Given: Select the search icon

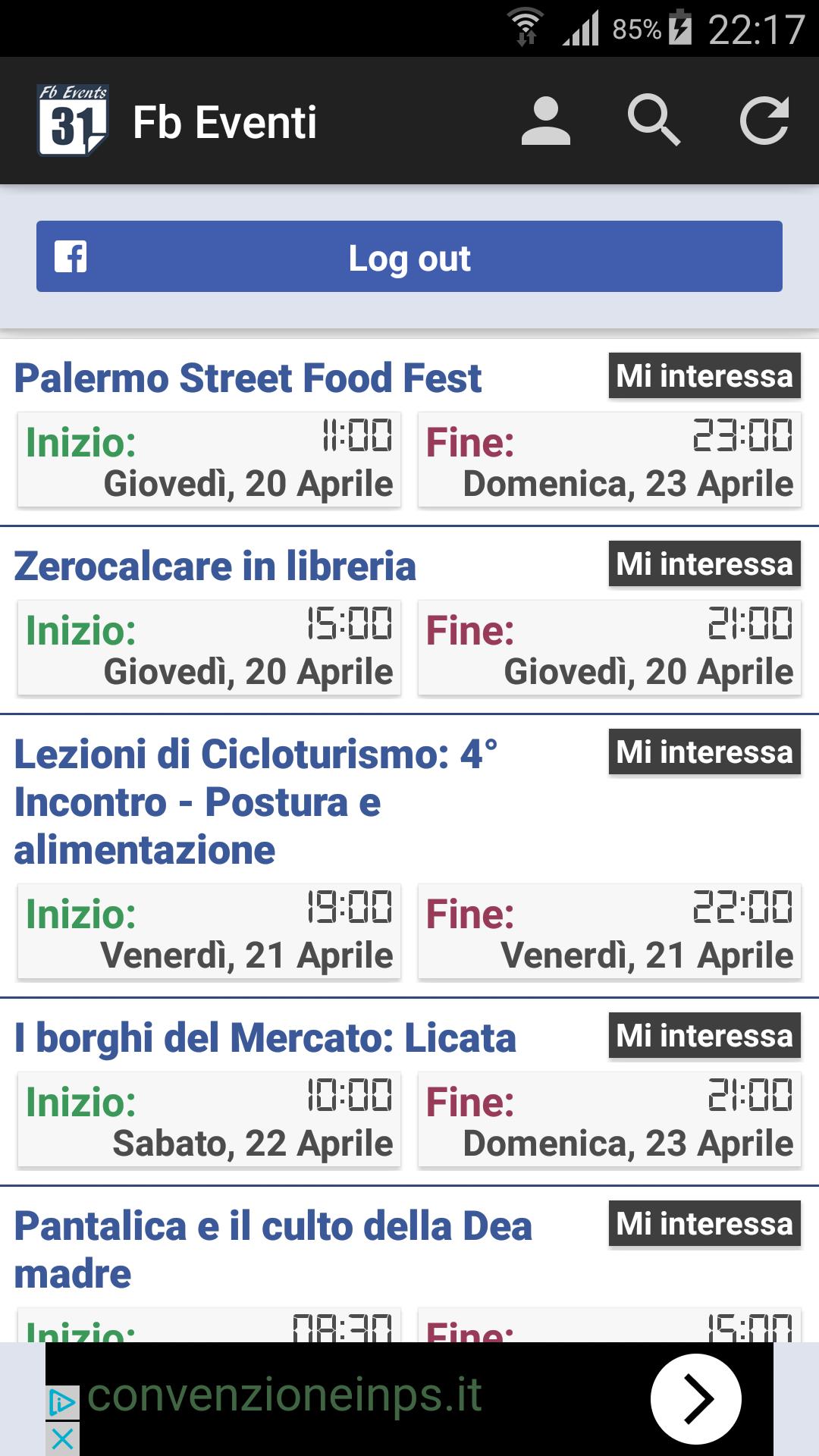Looking at the screenshot, I should click(654, 121).
